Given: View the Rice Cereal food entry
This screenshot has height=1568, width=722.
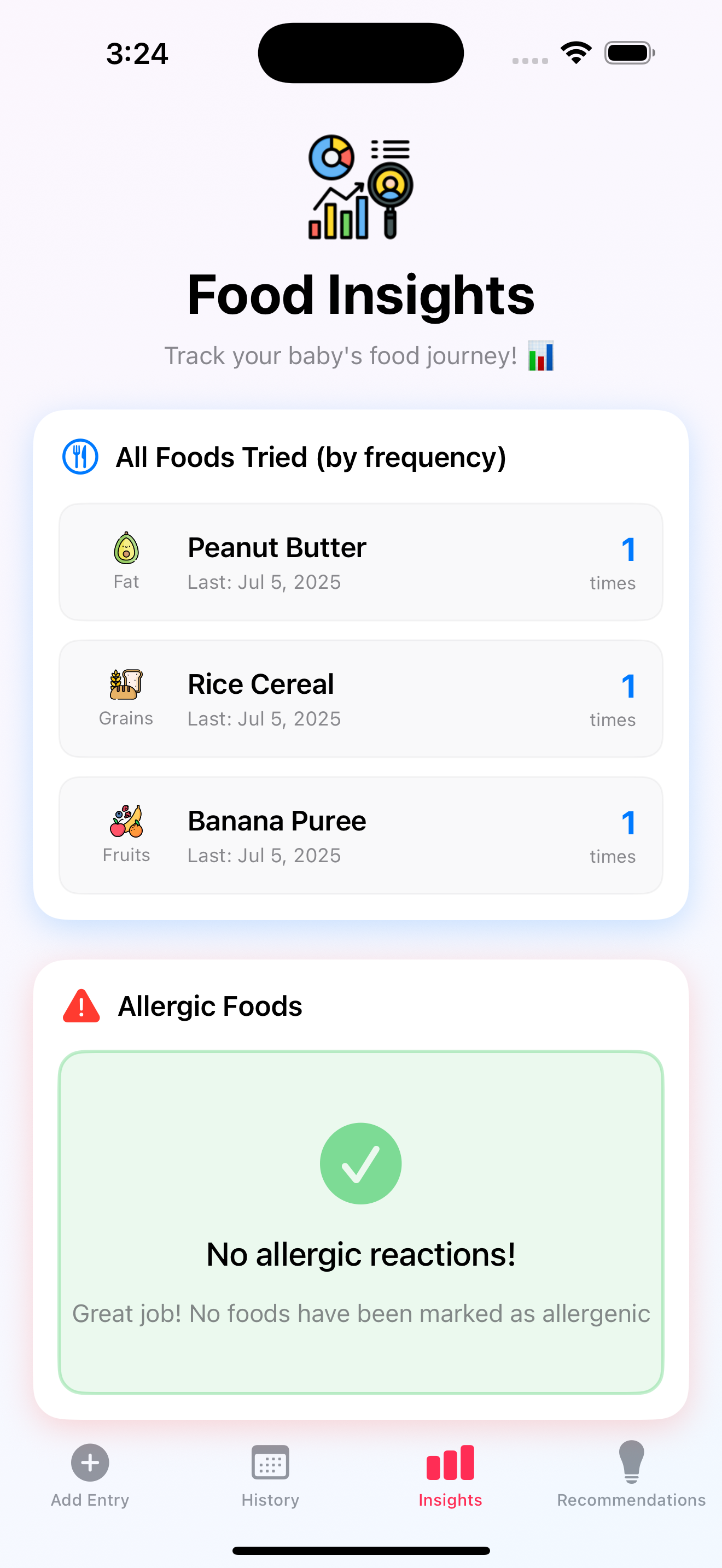Looking at the screenshot, I should pos(360,698).
